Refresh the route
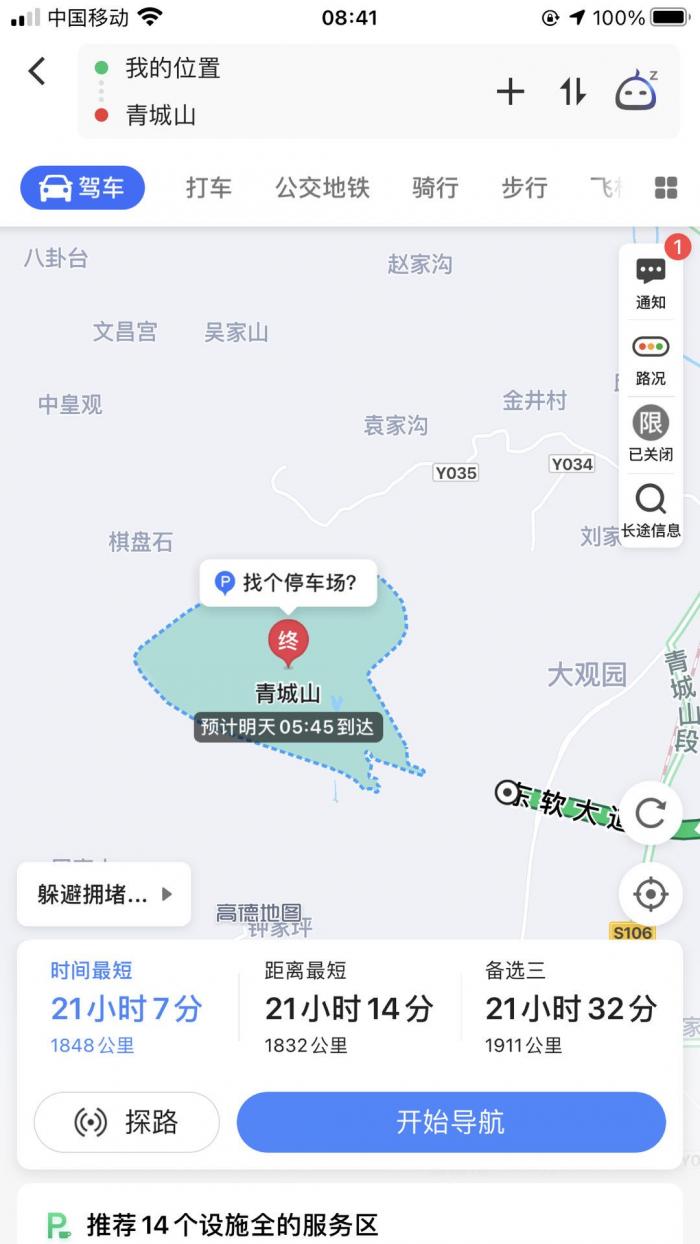 click(x=650, y=812)
